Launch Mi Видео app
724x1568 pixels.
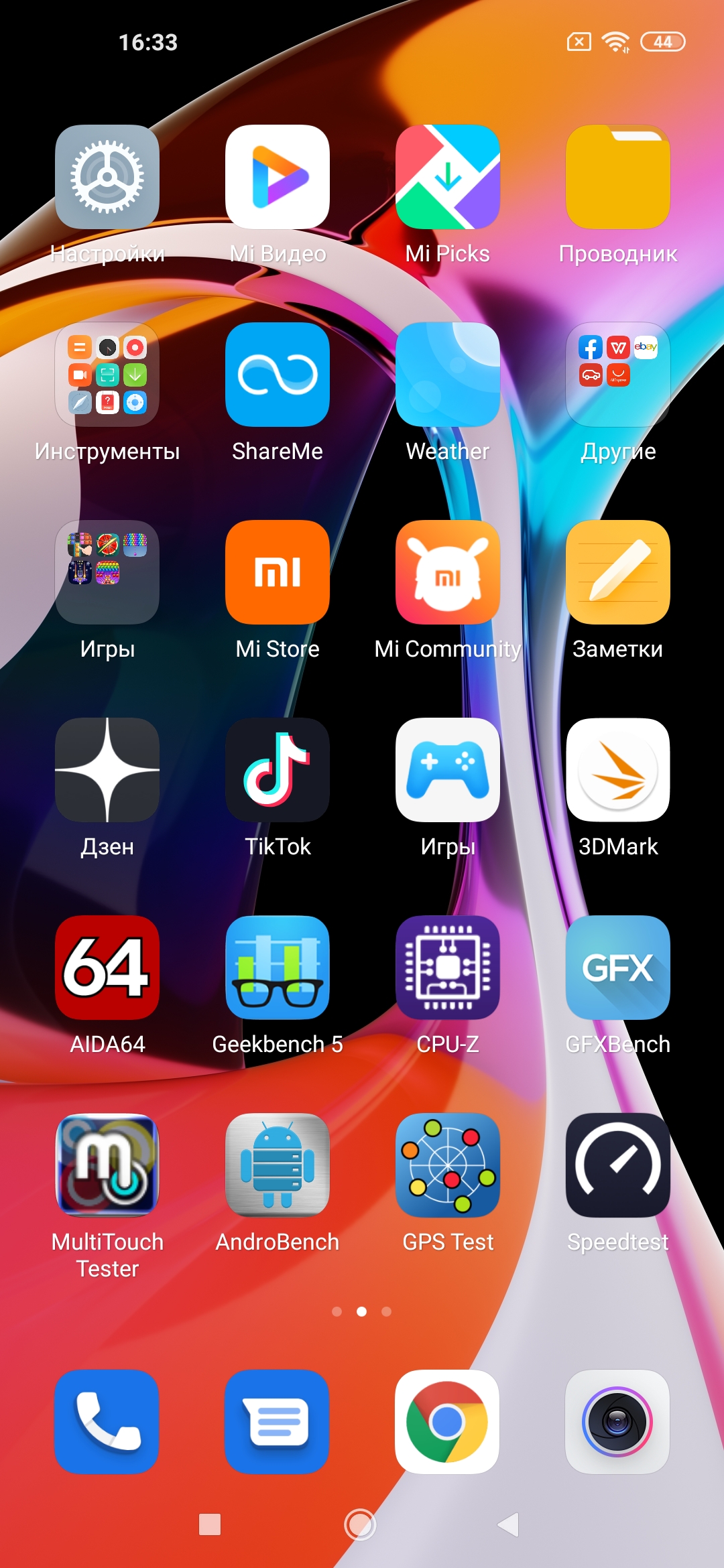[278, 177]
